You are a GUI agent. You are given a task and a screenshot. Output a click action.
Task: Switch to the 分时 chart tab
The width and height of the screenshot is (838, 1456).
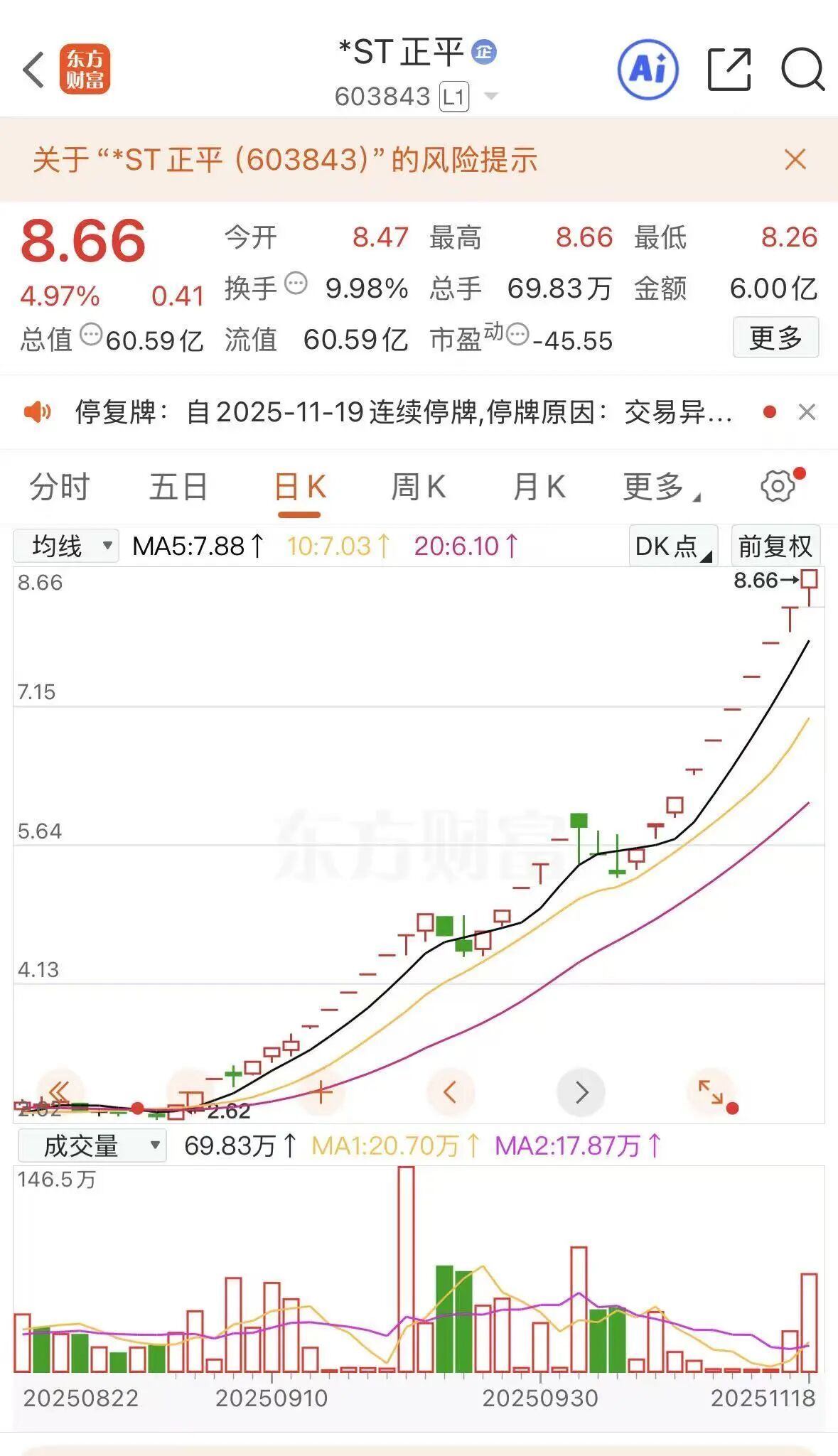[60, 487]
